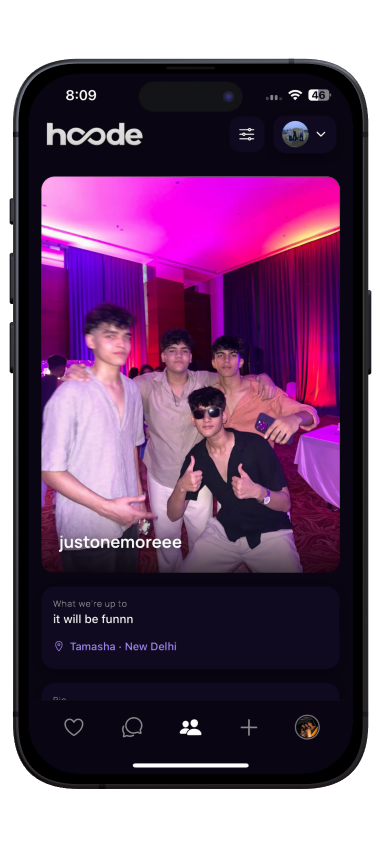390x844 pixels.
Task: Open the justonemoreee group photo card
Action: pyautogui.click(x=190, y=375)
